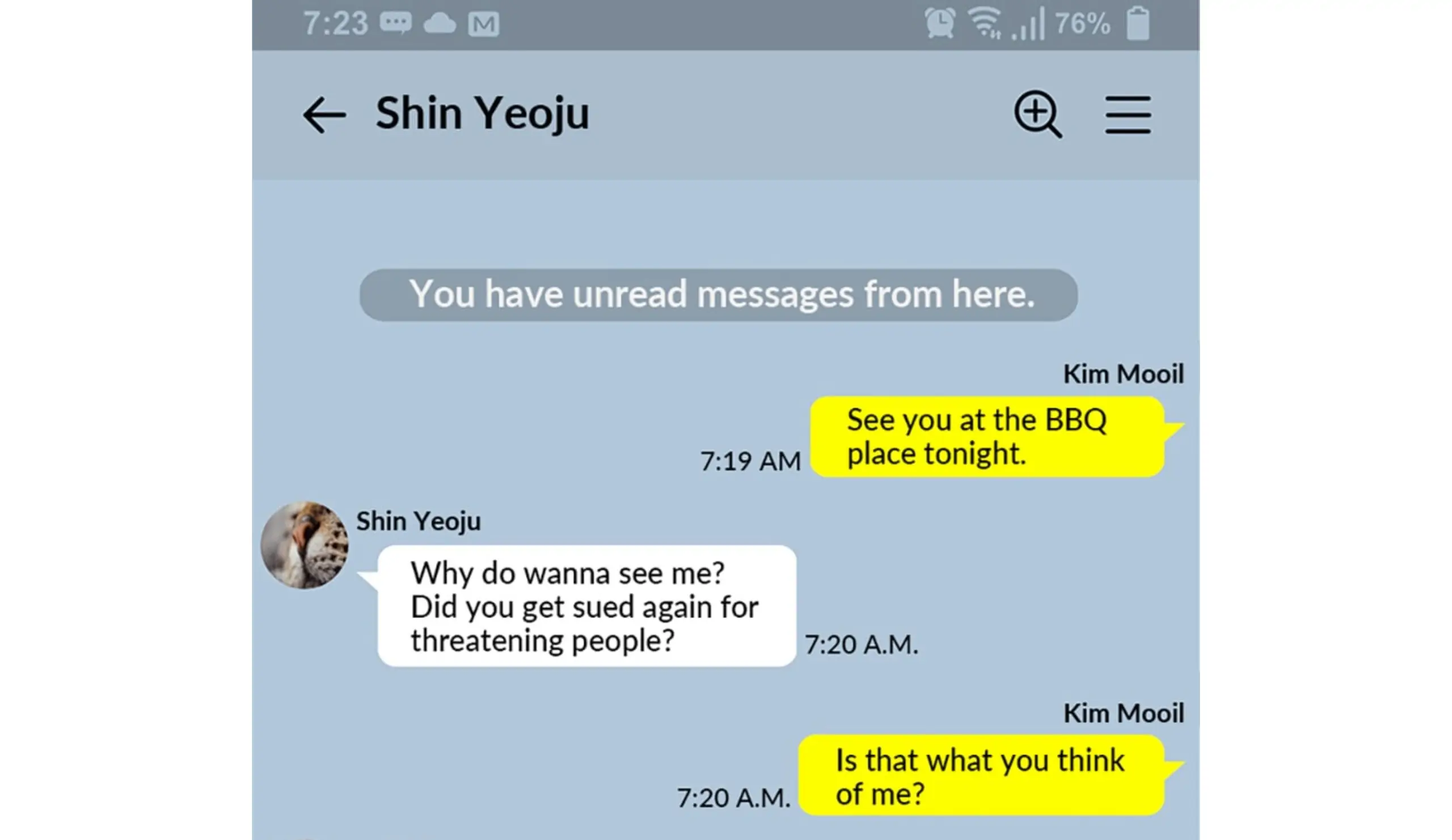The height and width of the screenshot is (840, 1452).
Task: View Shin Yeoju's profile picture
Action: [305, 545]
